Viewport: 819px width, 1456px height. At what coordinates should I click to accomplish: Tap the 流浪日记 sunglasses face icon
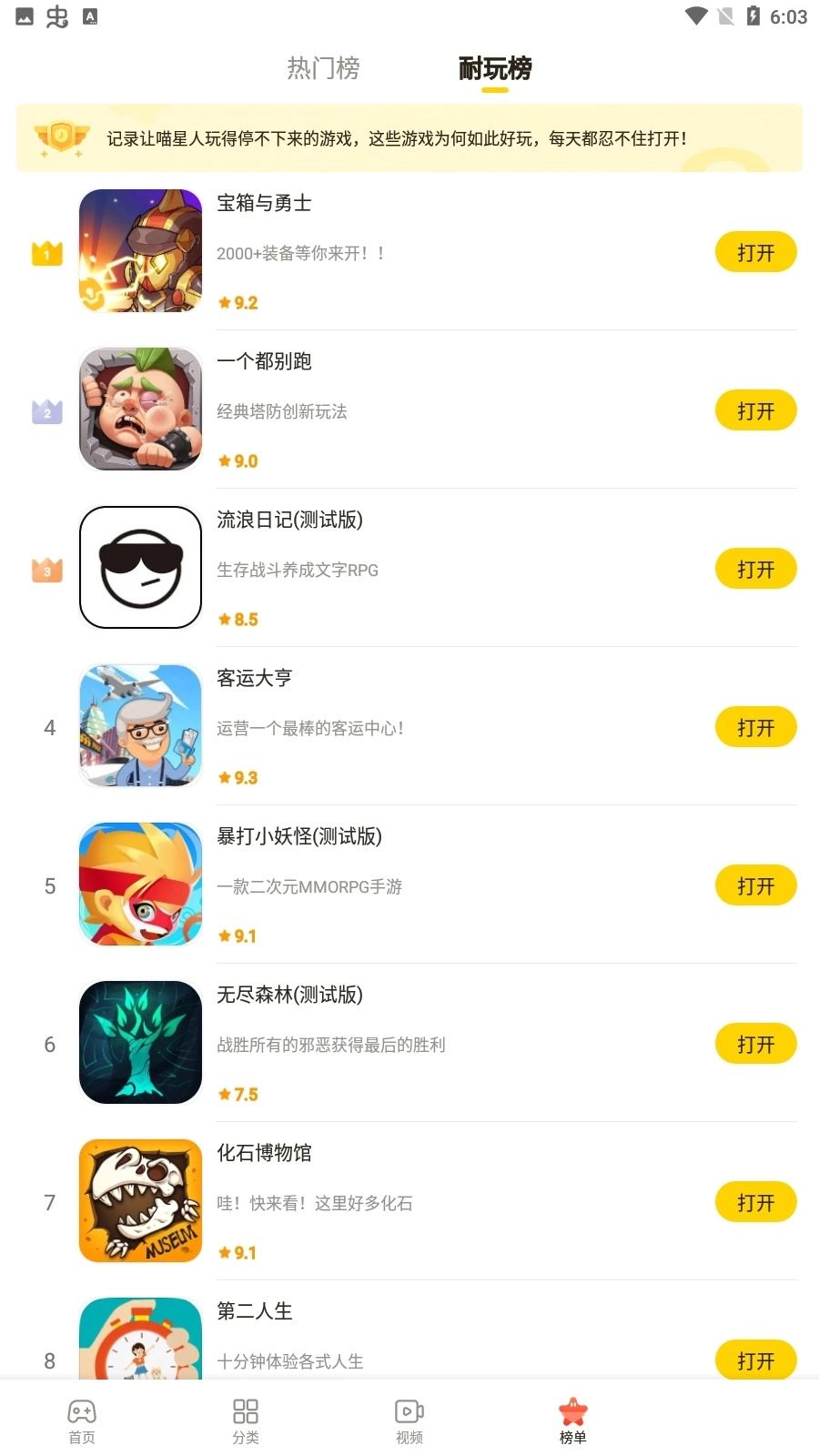[140, 567]
